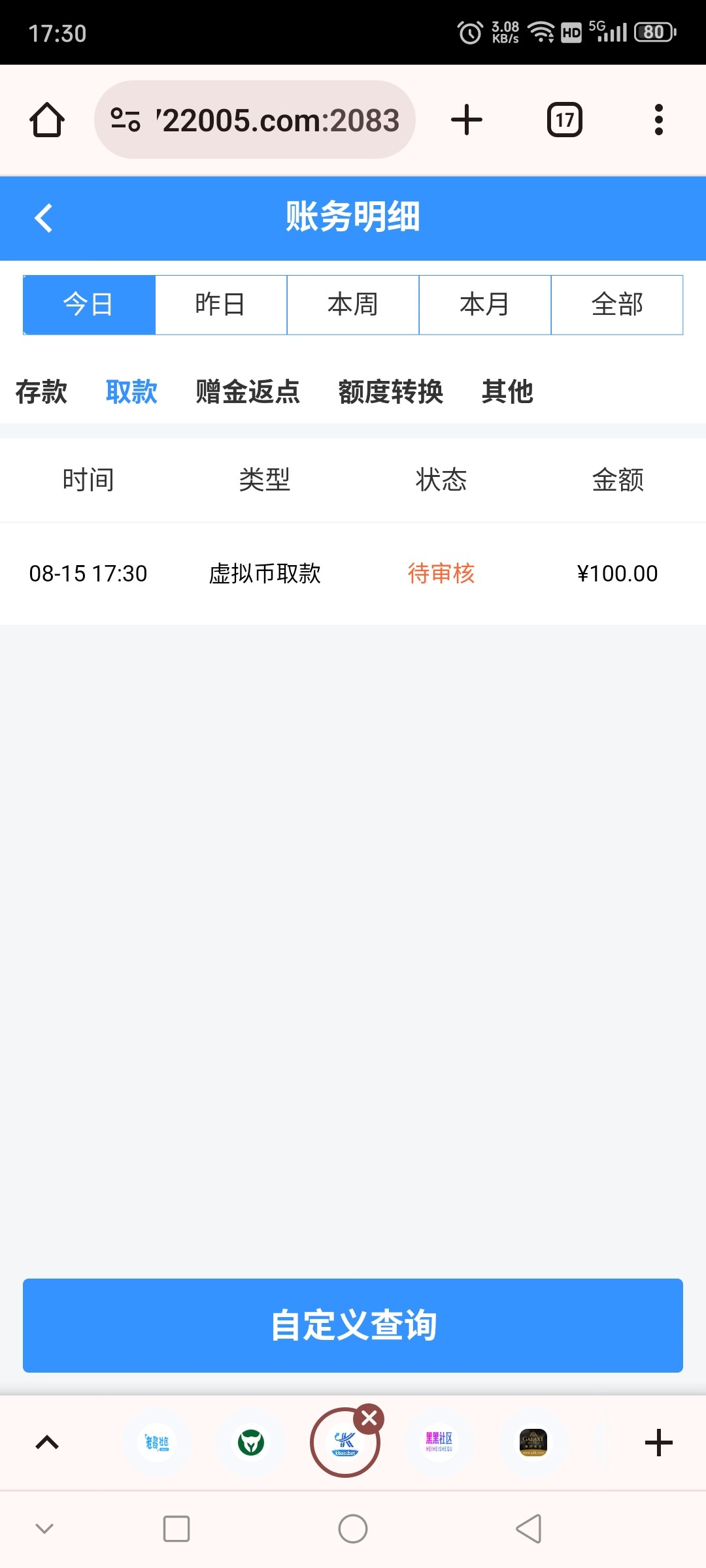Open the browser home page

pyautogui.click(x=47, y=120)
